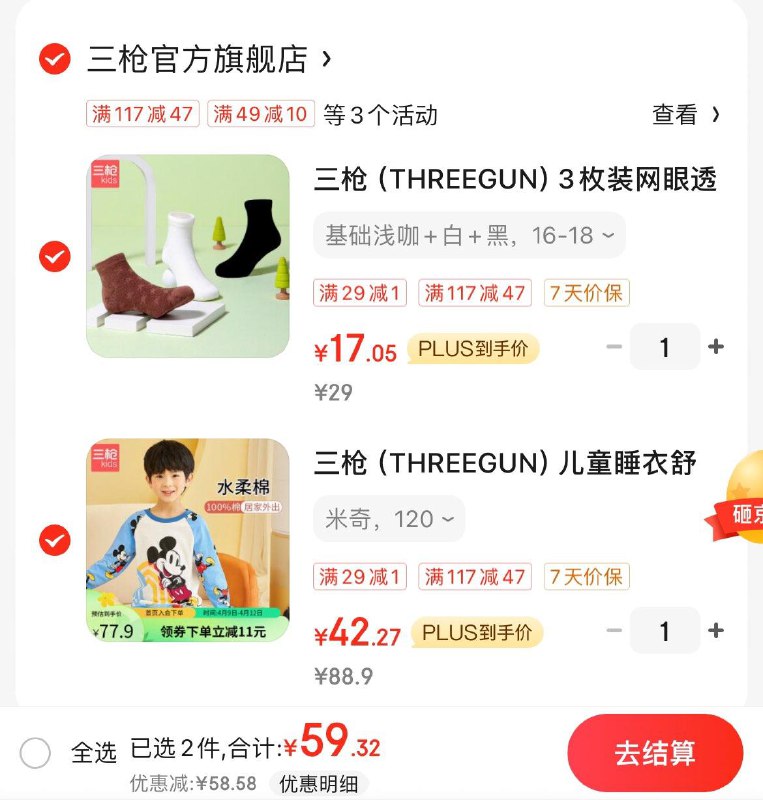Decrease the quantity of the socks item
This screenshot has height=800, width=763.
[614, 347]
